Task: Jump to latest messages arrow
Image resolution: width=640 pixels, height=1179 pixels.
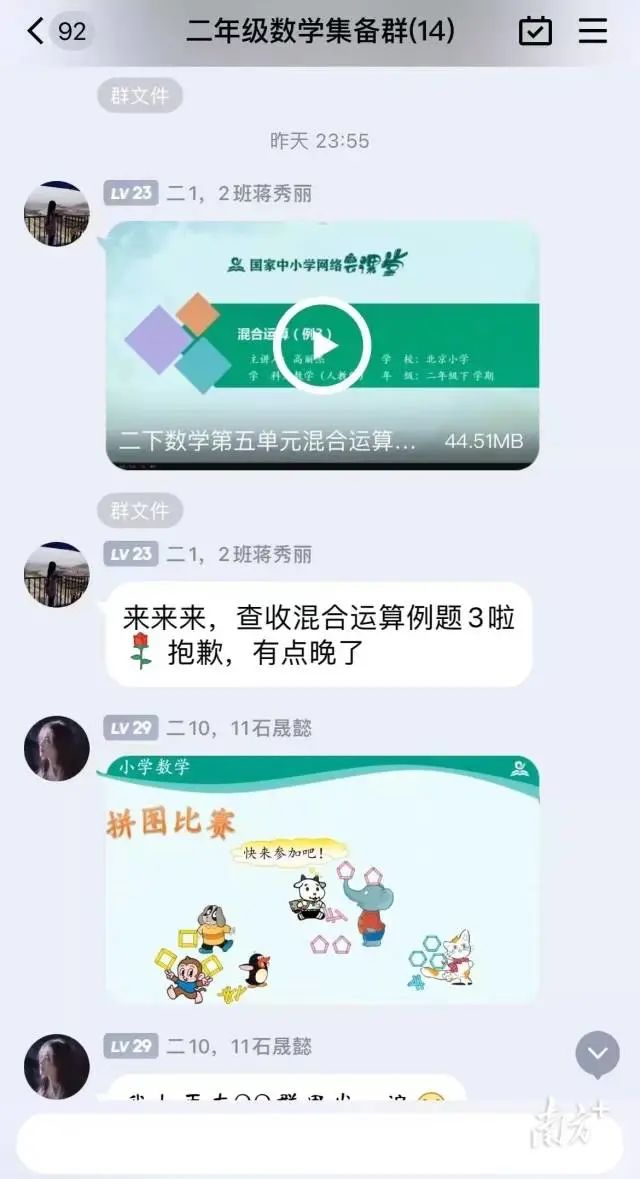Action: 597,1053
